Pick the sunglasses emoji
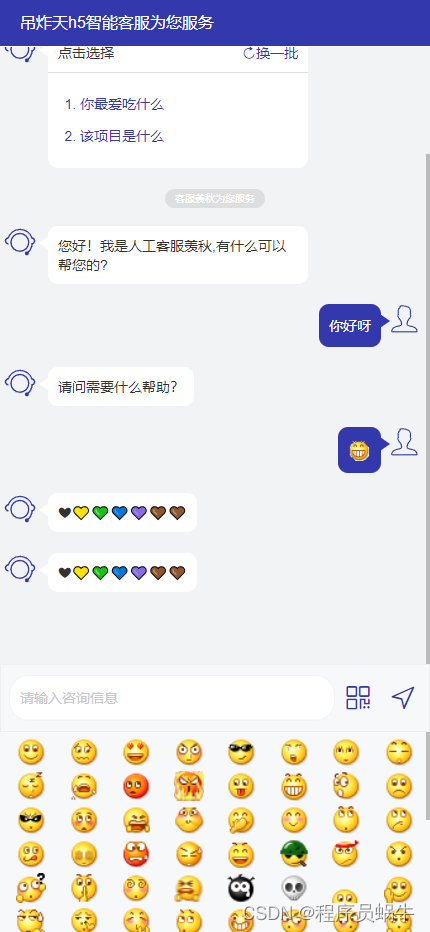 click(x=241, y=752)
